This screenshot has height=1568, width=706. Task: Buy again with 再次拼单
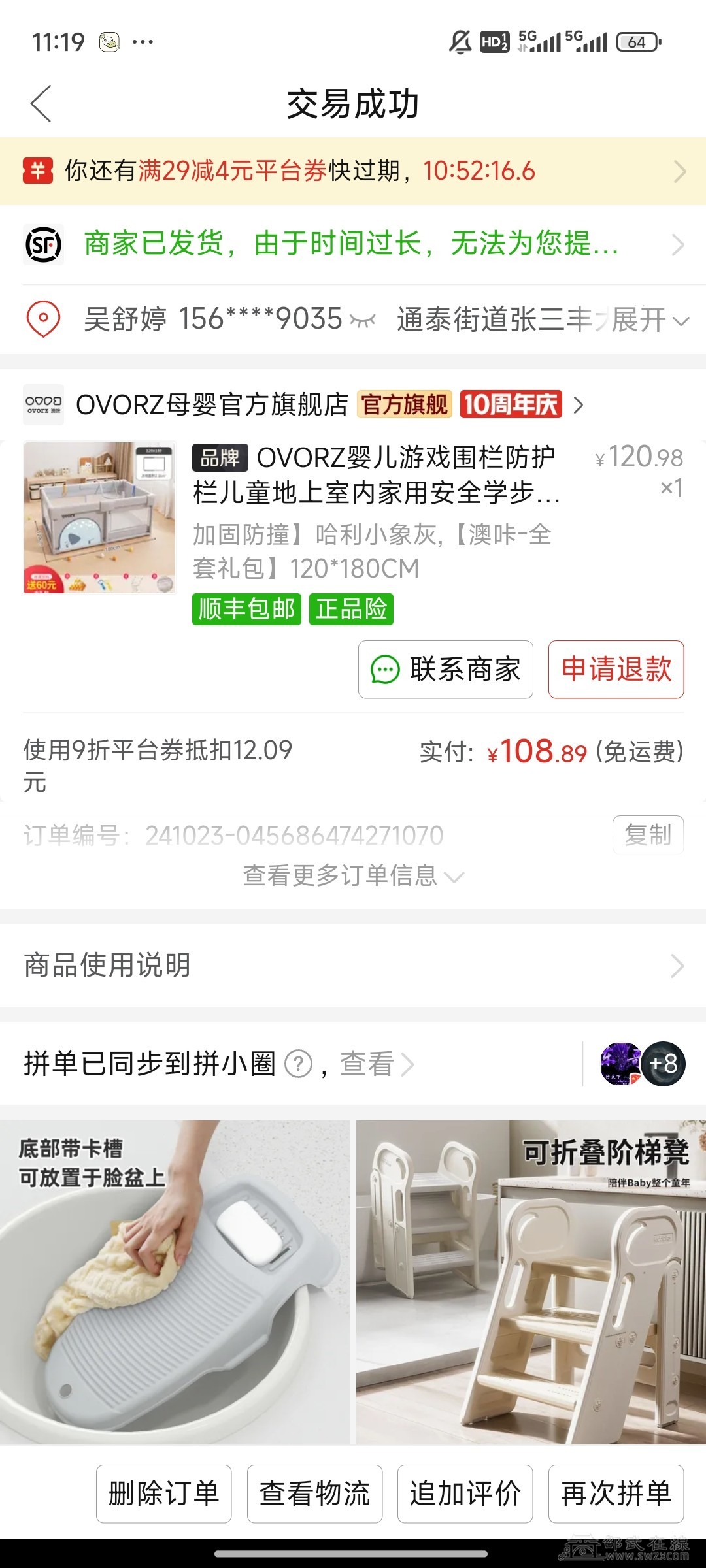616,1494
